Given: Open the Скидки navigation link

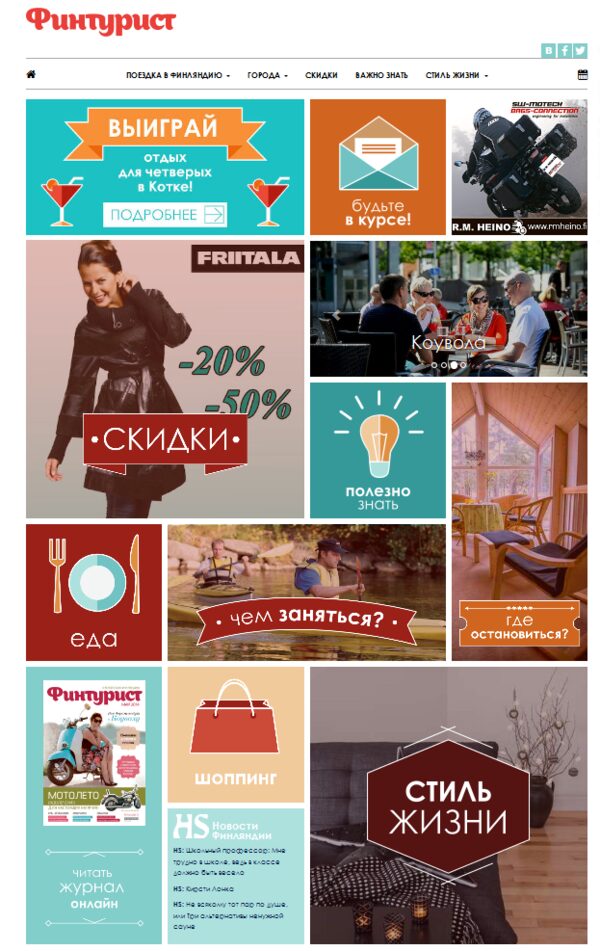Looking at the screenshot, I should (321, 76).
